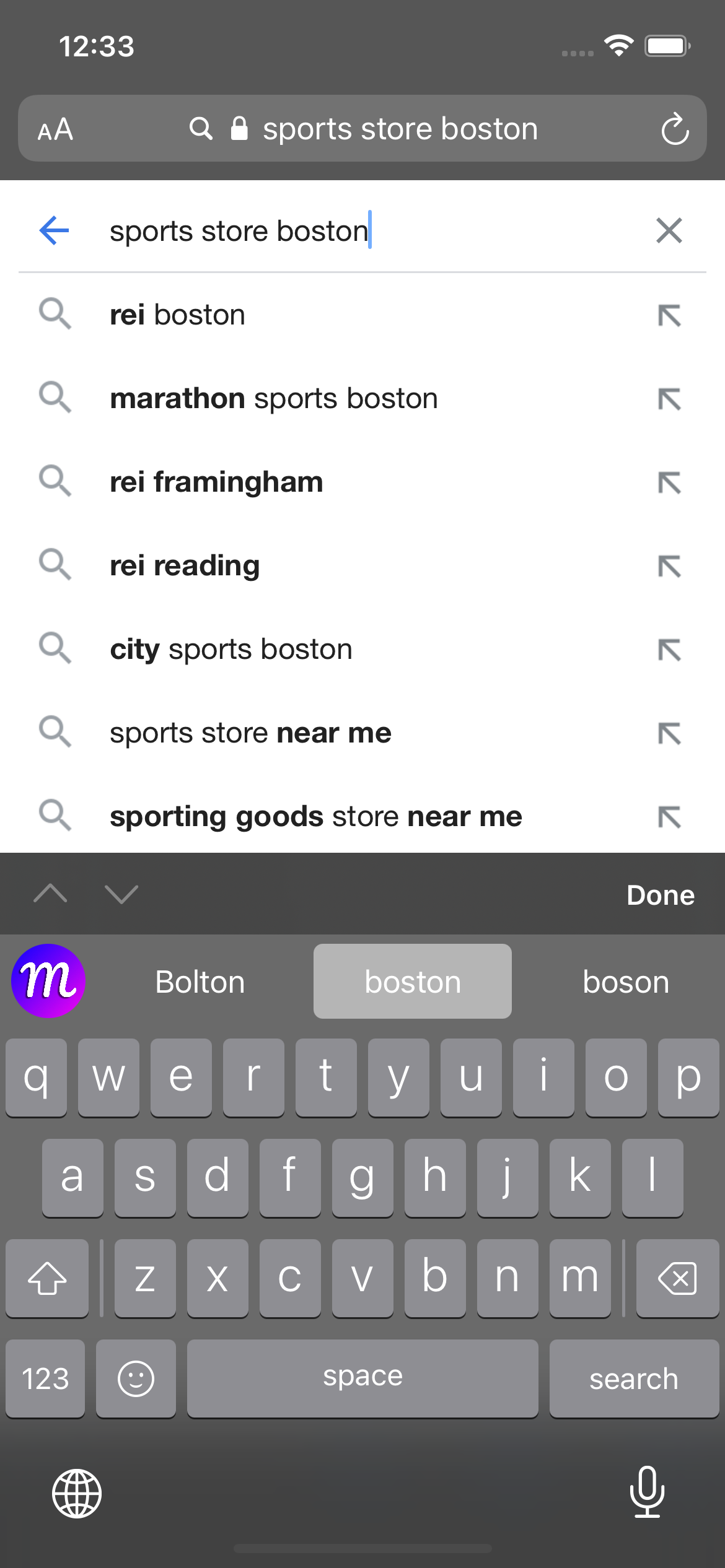
Task: Go back using the blue arrow
Action: click(55, 230)
